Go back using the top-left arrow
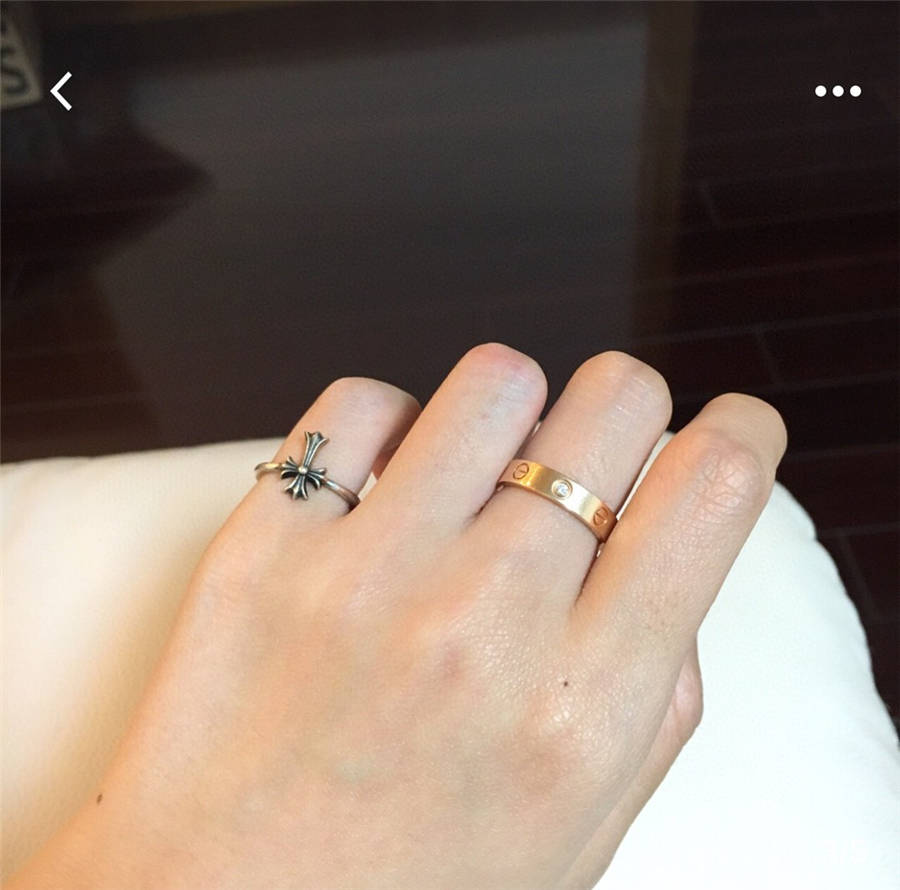 tap(62, 91)
